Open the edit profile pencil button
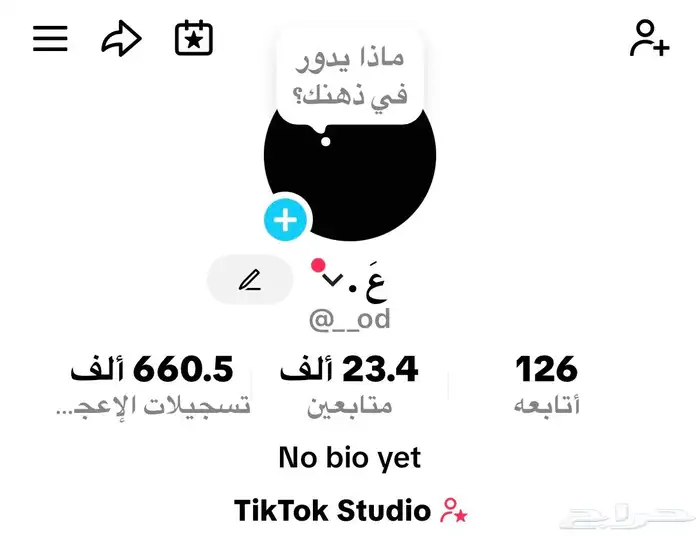The width and height of the screenshot is (700, 537). point(249,280)
